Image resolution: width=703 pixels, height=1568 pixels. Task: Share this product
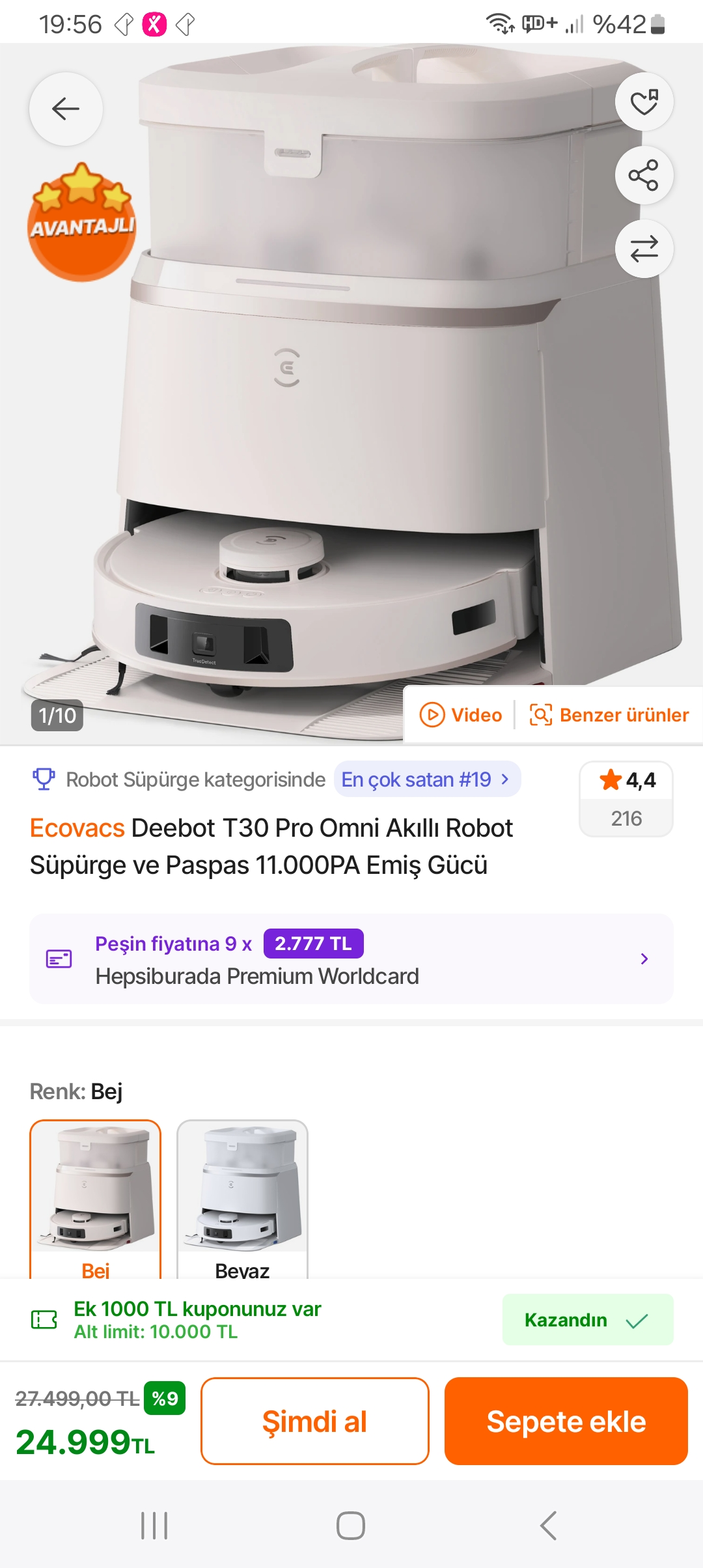tap(644, 175)
